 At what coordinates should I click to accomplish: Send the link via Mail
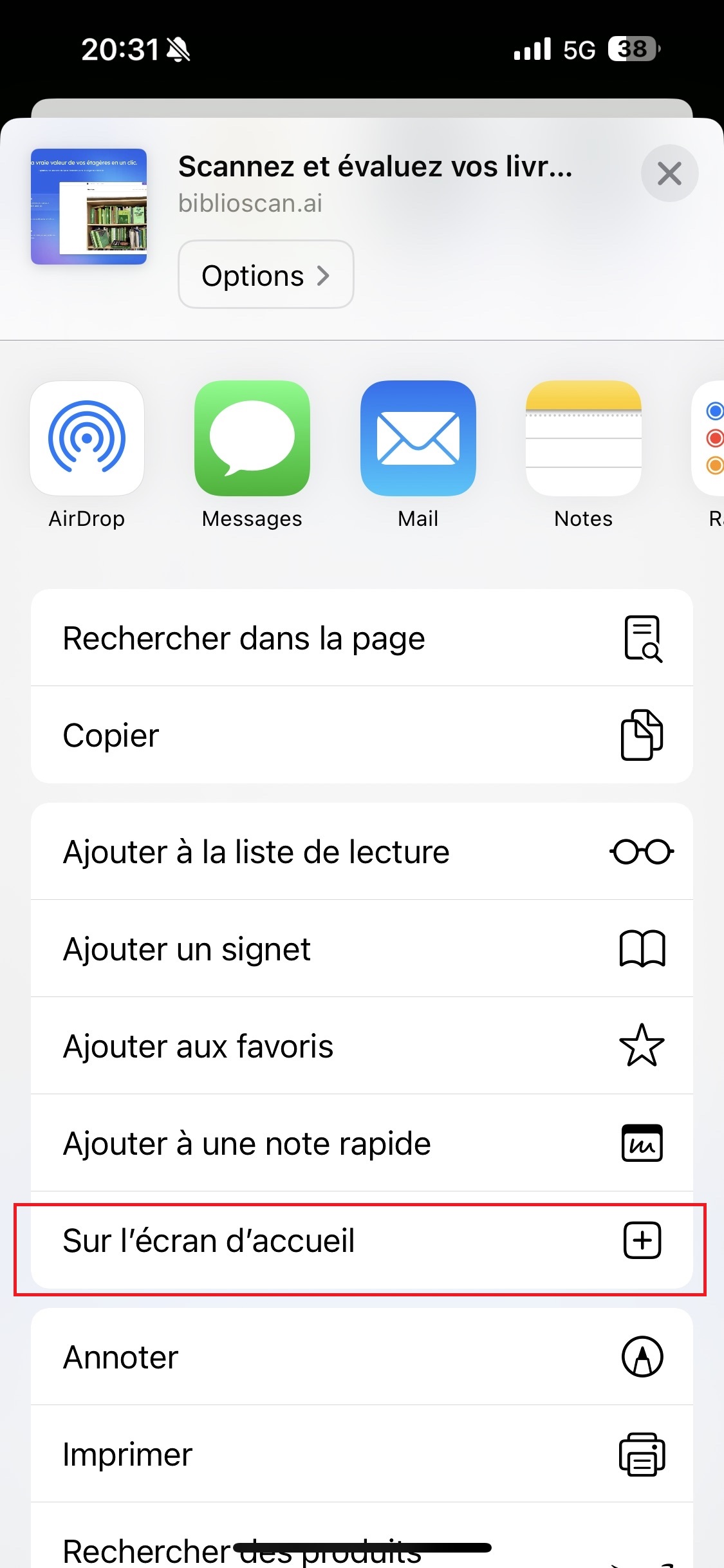click(417, 440)
